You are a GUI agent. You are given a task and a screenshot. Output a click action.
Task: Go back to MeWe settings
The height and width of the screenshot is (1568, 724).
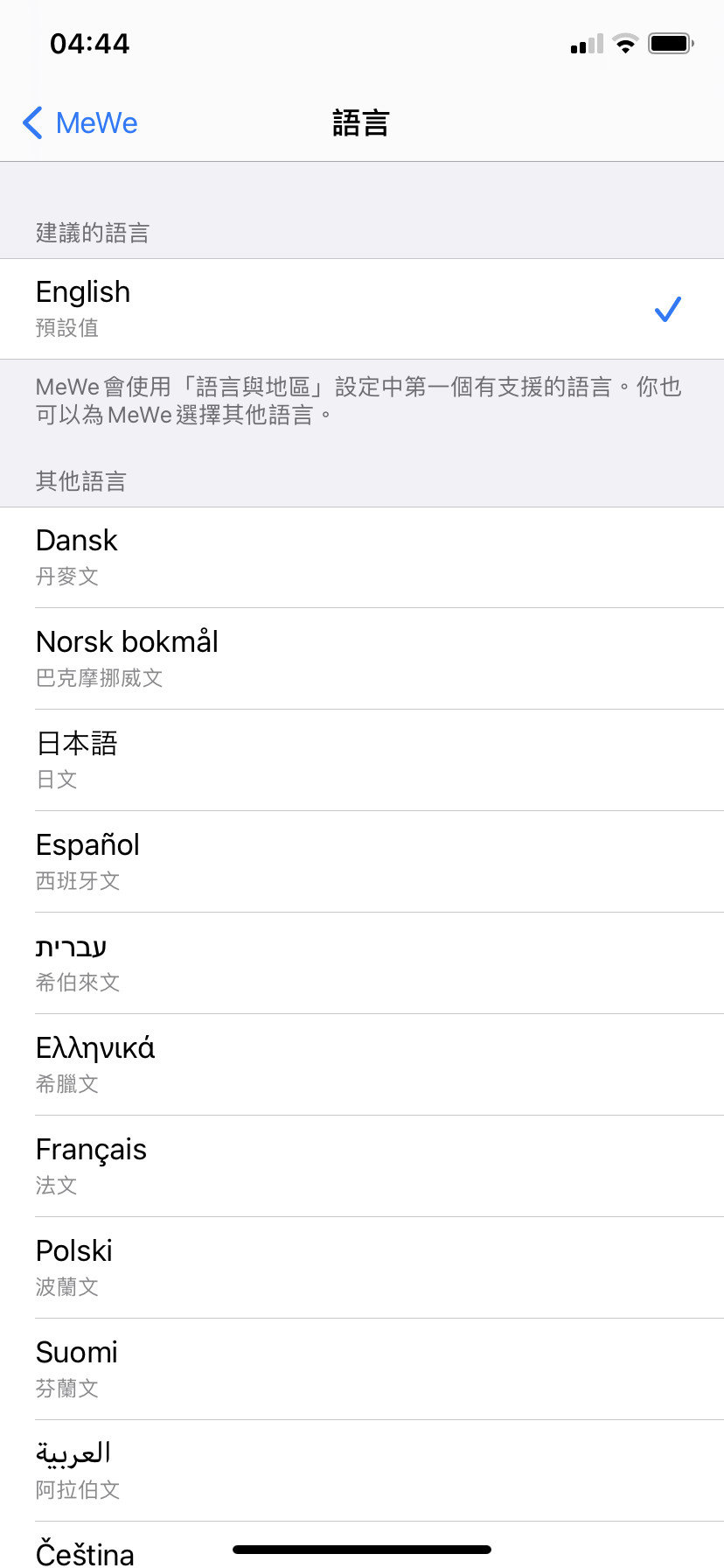(x=80, y=122)
